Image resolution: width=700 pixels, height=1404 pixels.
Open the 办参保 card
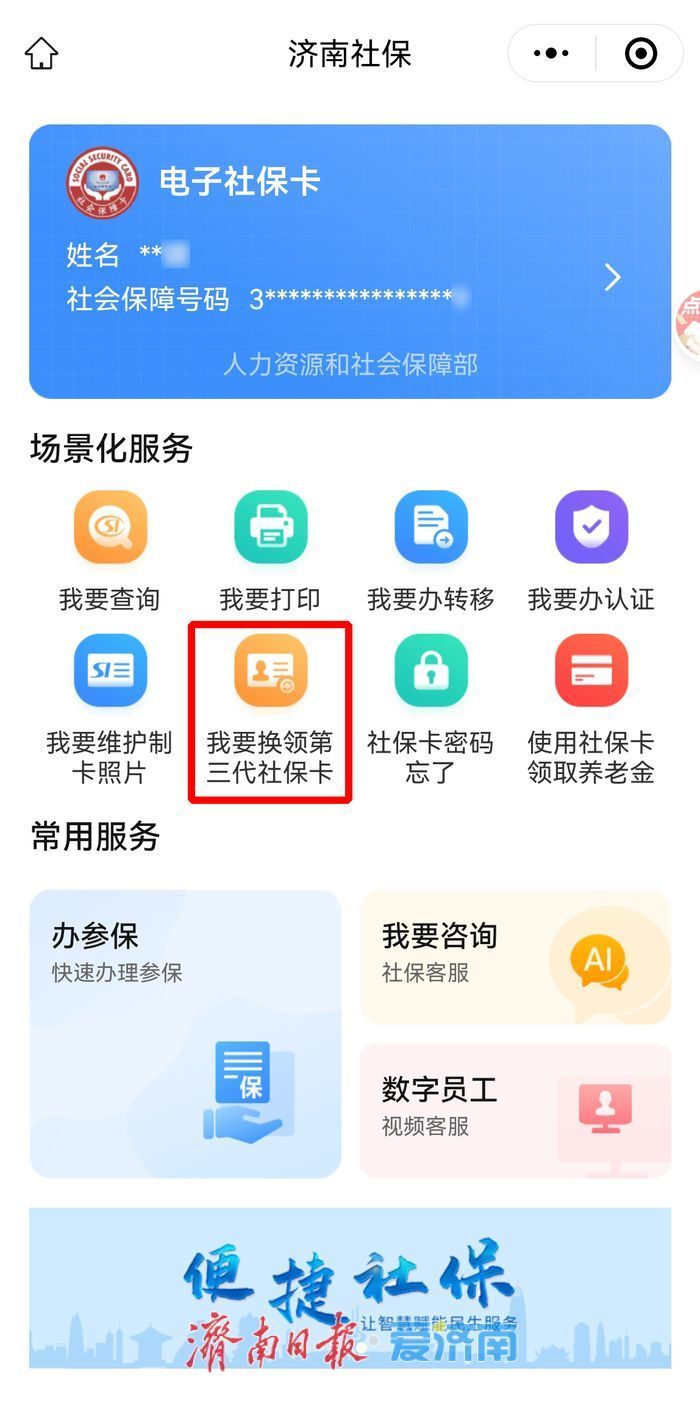(185, 1033)
